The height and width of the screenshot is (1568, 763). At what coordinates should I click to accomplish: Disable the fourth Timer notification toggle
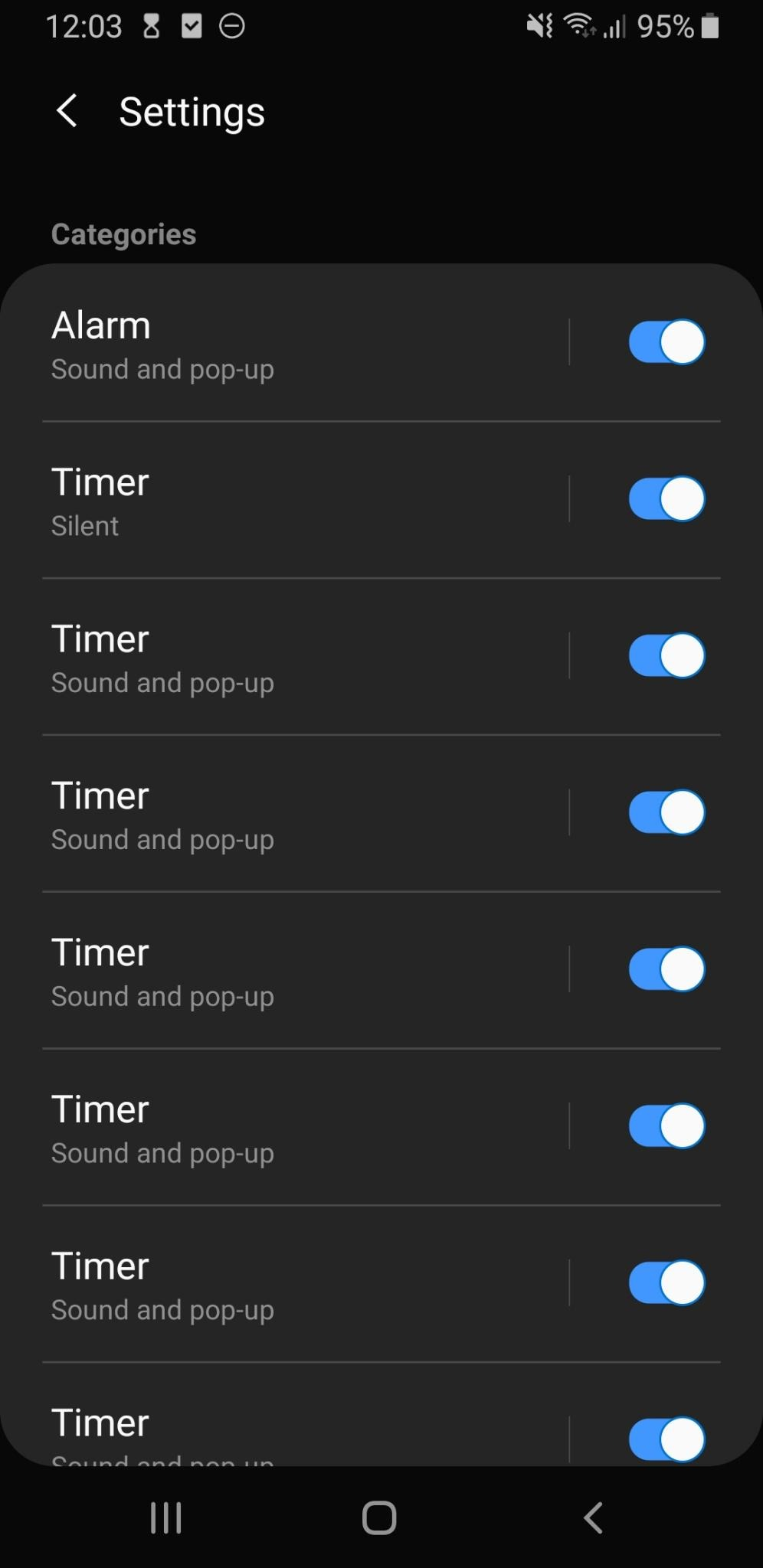(x=666, y=812)
